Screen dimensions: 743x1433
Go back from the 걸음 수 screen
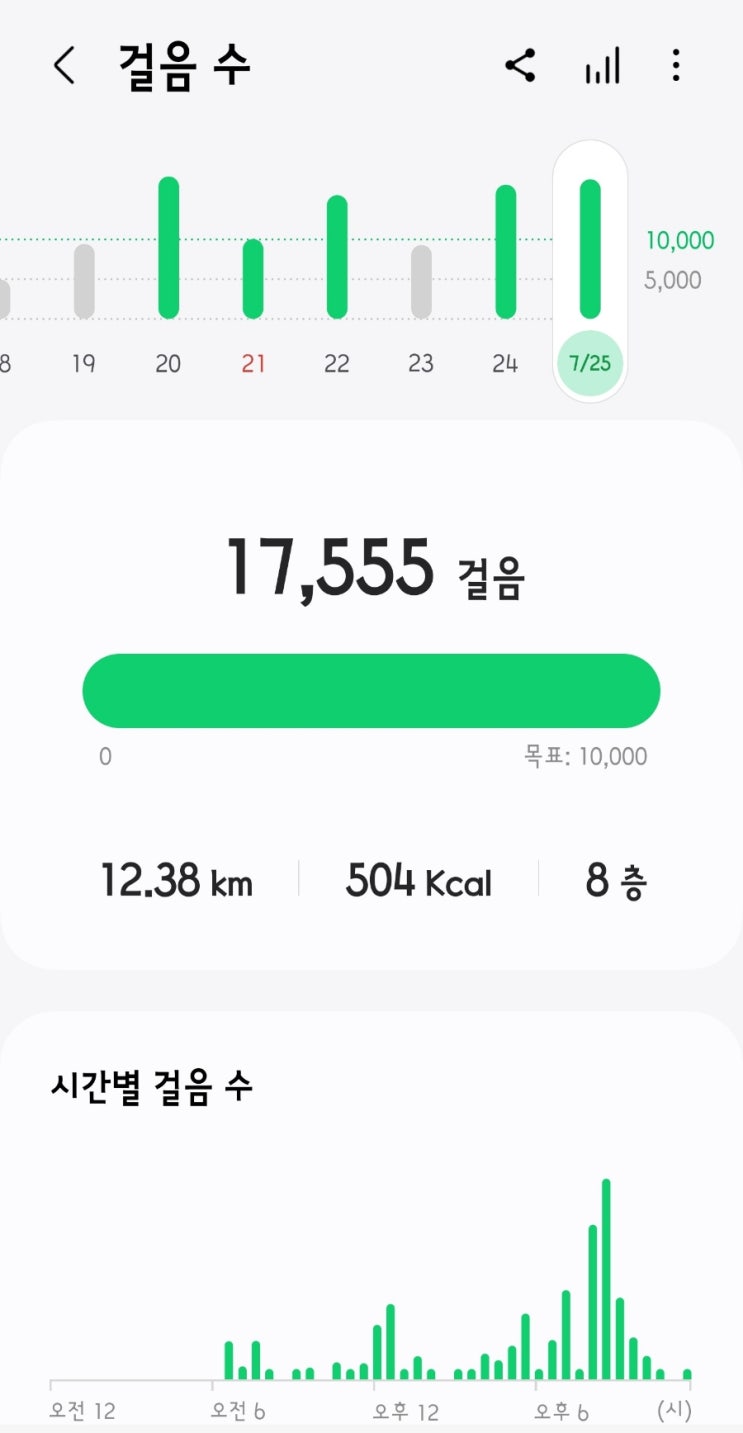click(x=64, y=67)
